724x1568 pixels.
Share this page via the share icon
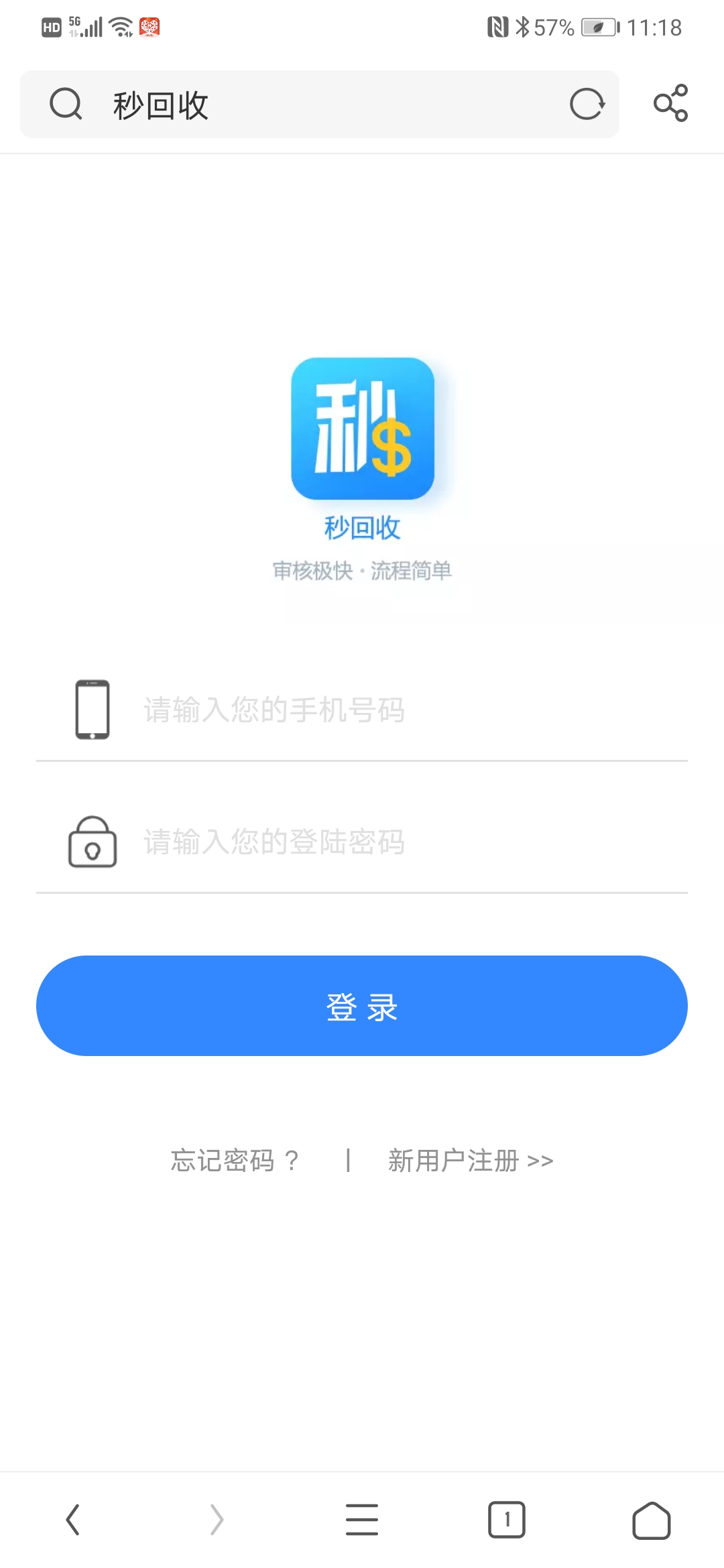point(671,103)
